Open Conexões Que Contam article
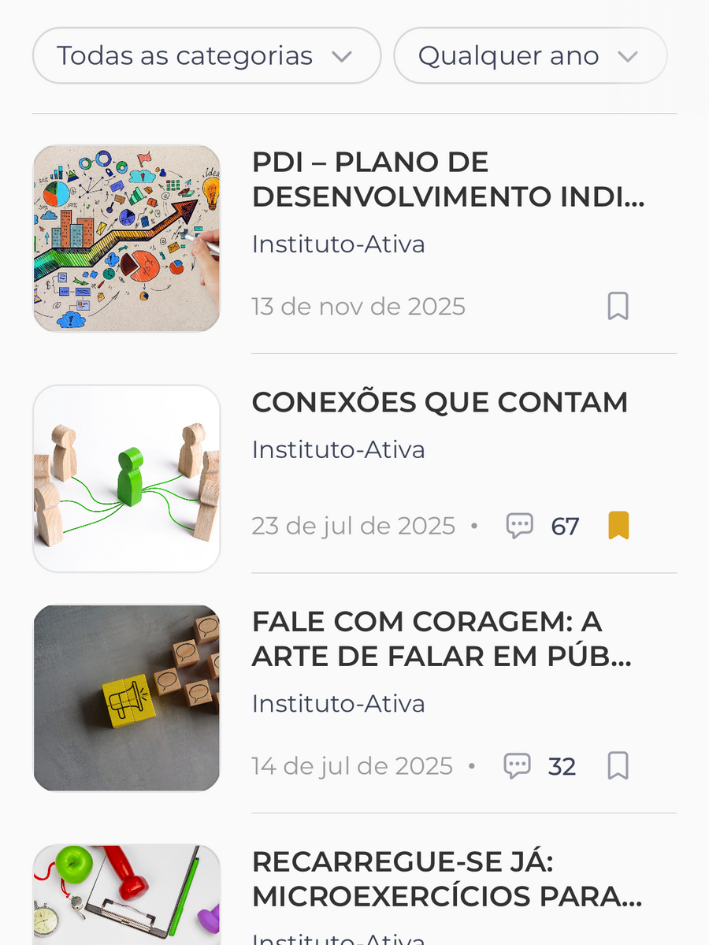This screenshot has height=945, width=709. point(439,402)
